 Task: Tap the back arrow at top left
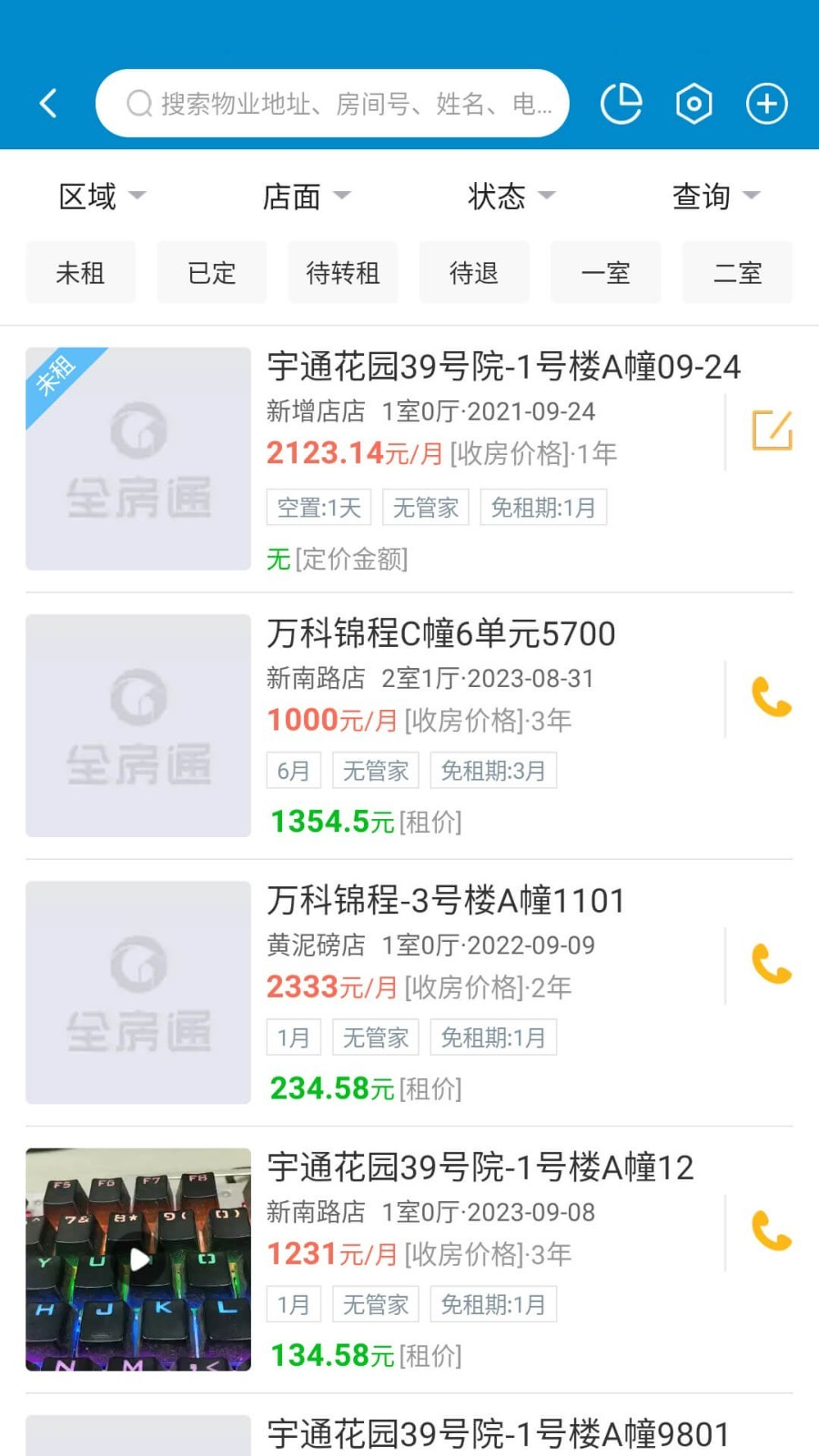point(48,103)
